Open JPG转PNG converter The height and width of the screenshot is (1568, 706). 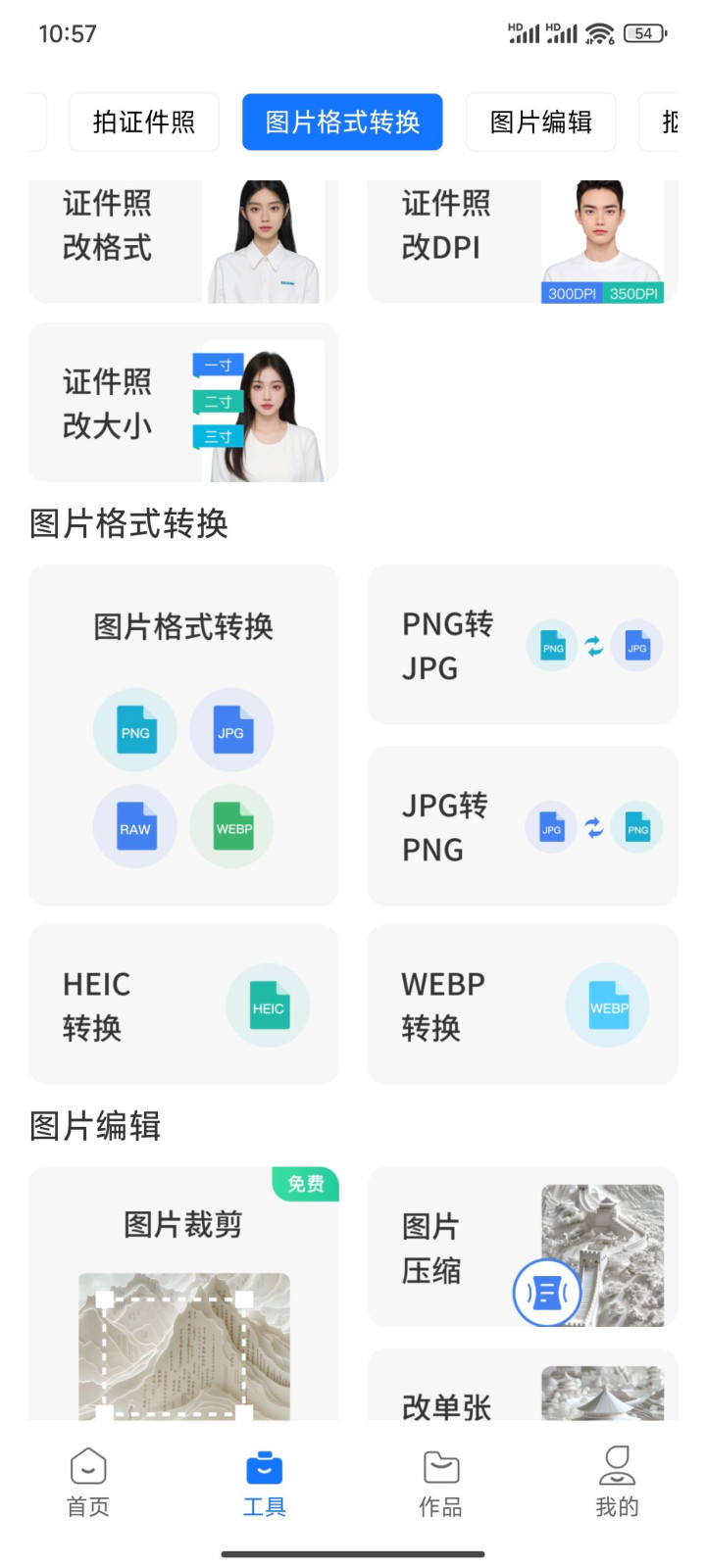tap(522, 826)
